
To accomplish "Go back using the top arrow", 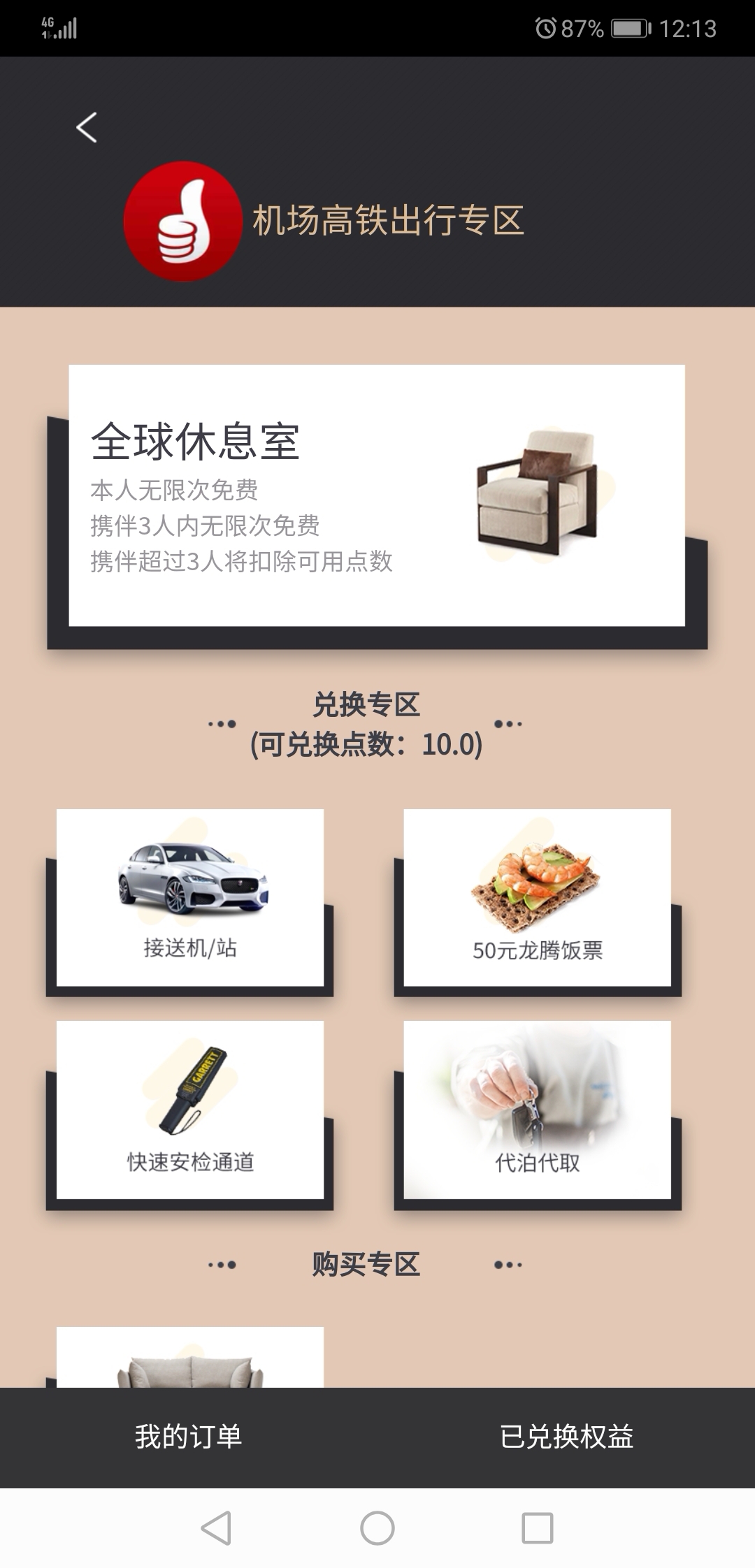I will (87, 128).
